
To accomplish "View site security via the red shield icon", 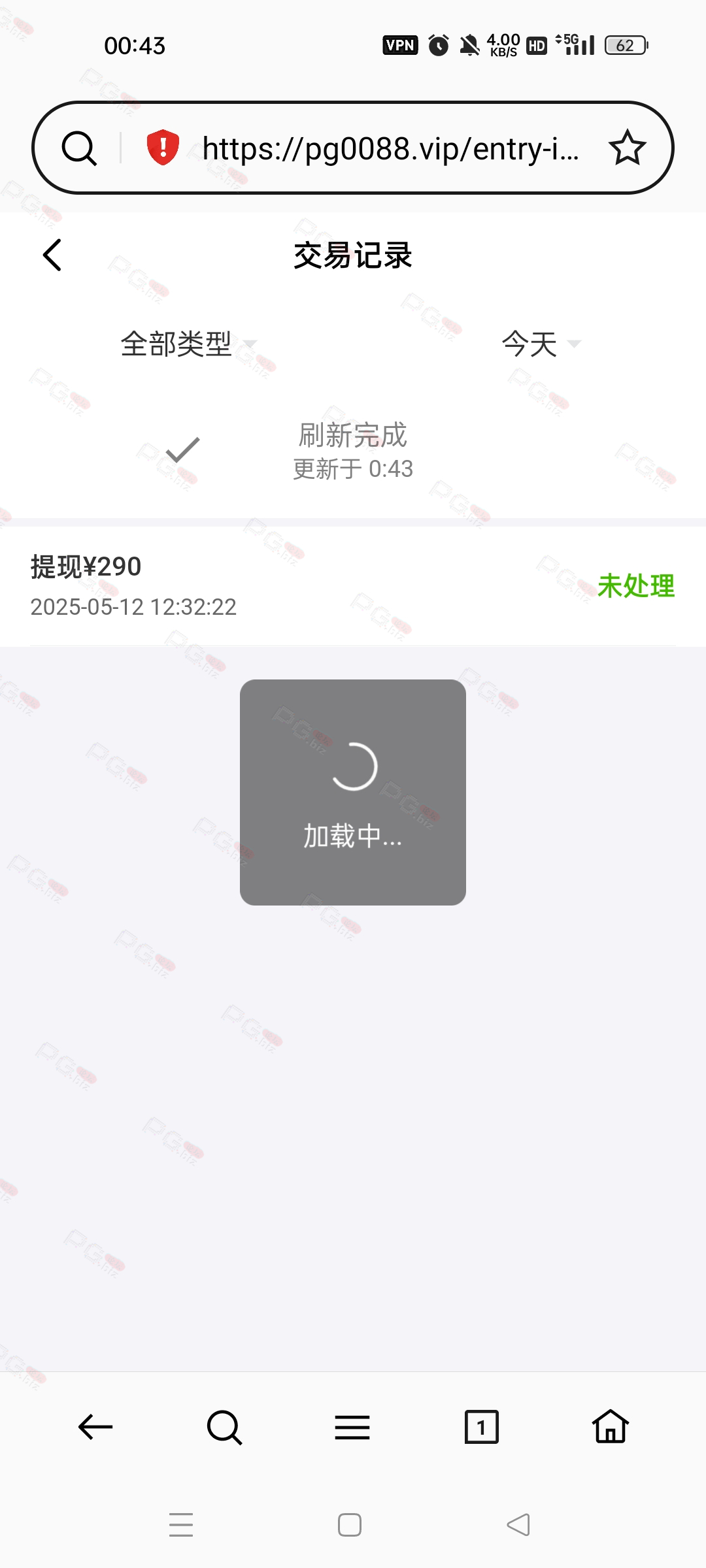I will coord(163,148).
